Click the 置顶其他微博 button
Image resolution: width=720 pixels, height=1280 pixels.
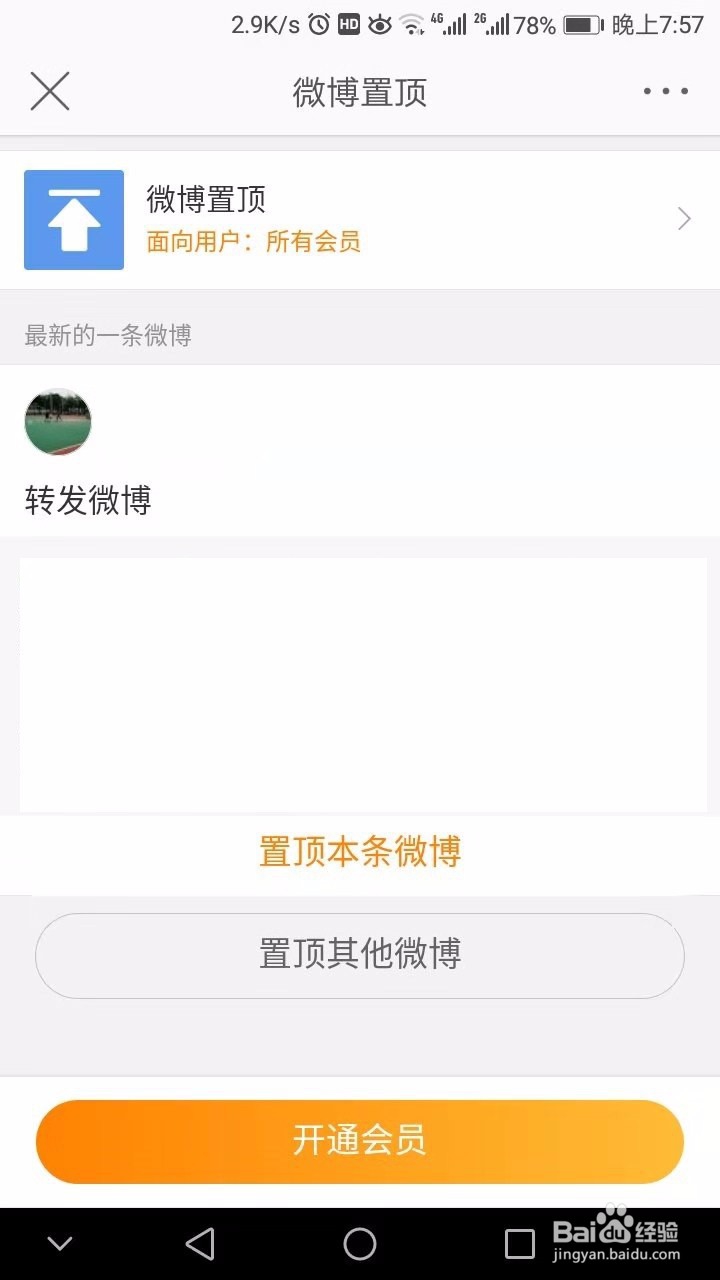click(x=360, y=956)
